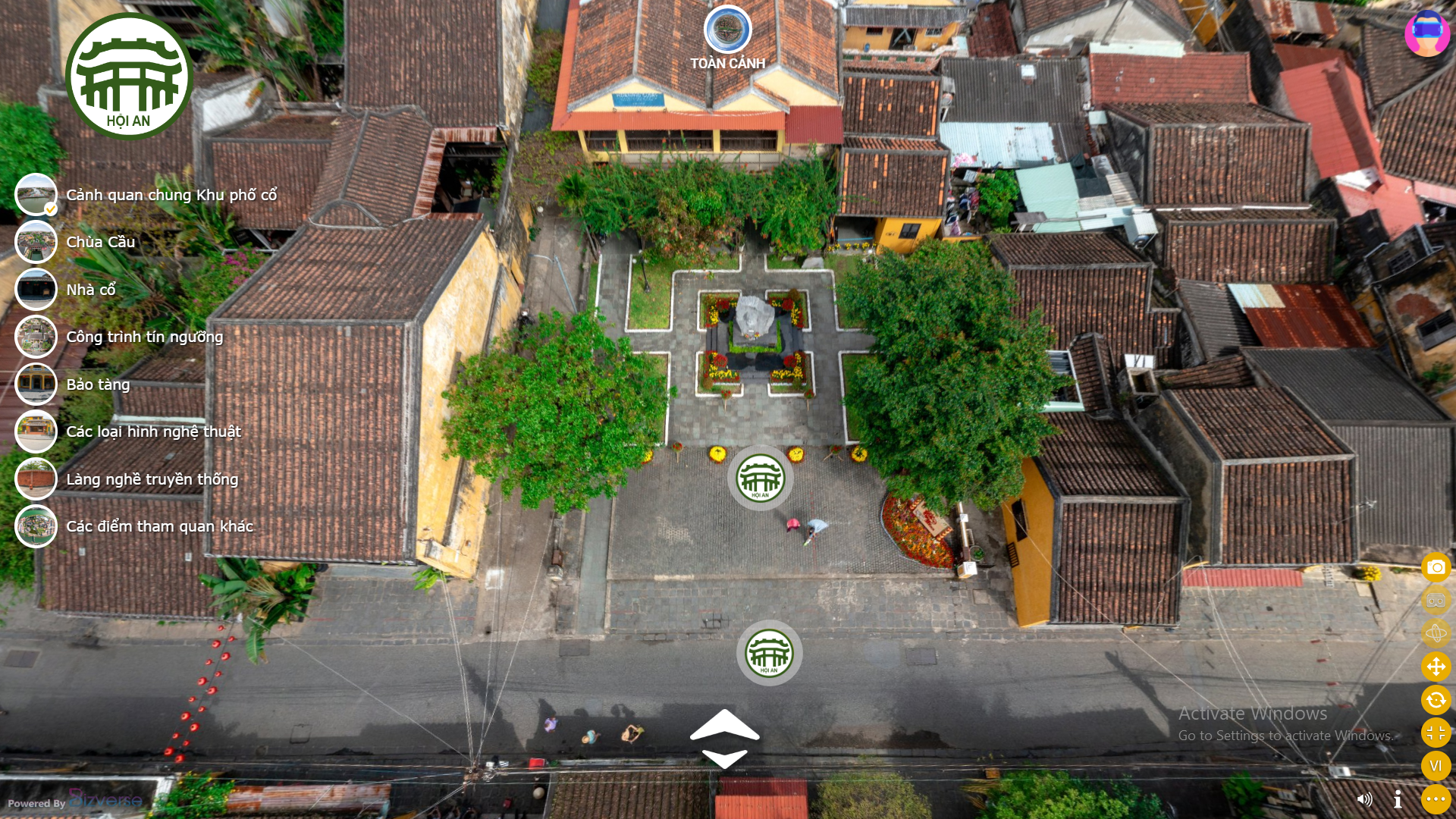The width and height of the screenshot is (1456, 819).
Task: Open Các điểm tham quan khác
Action: click(x=159, y=526)
